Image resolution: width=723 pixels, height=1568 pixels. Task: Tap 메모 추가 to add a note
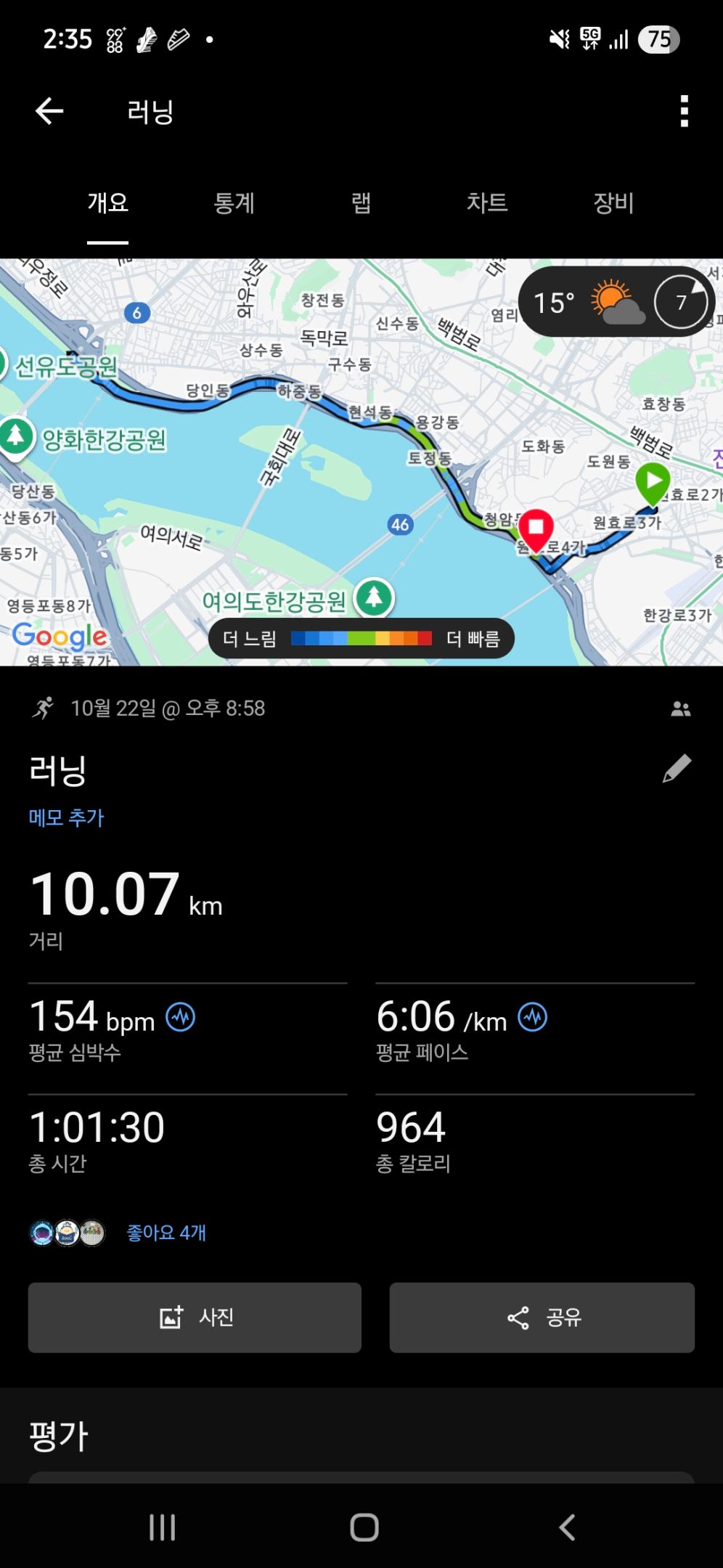point(66,818)
